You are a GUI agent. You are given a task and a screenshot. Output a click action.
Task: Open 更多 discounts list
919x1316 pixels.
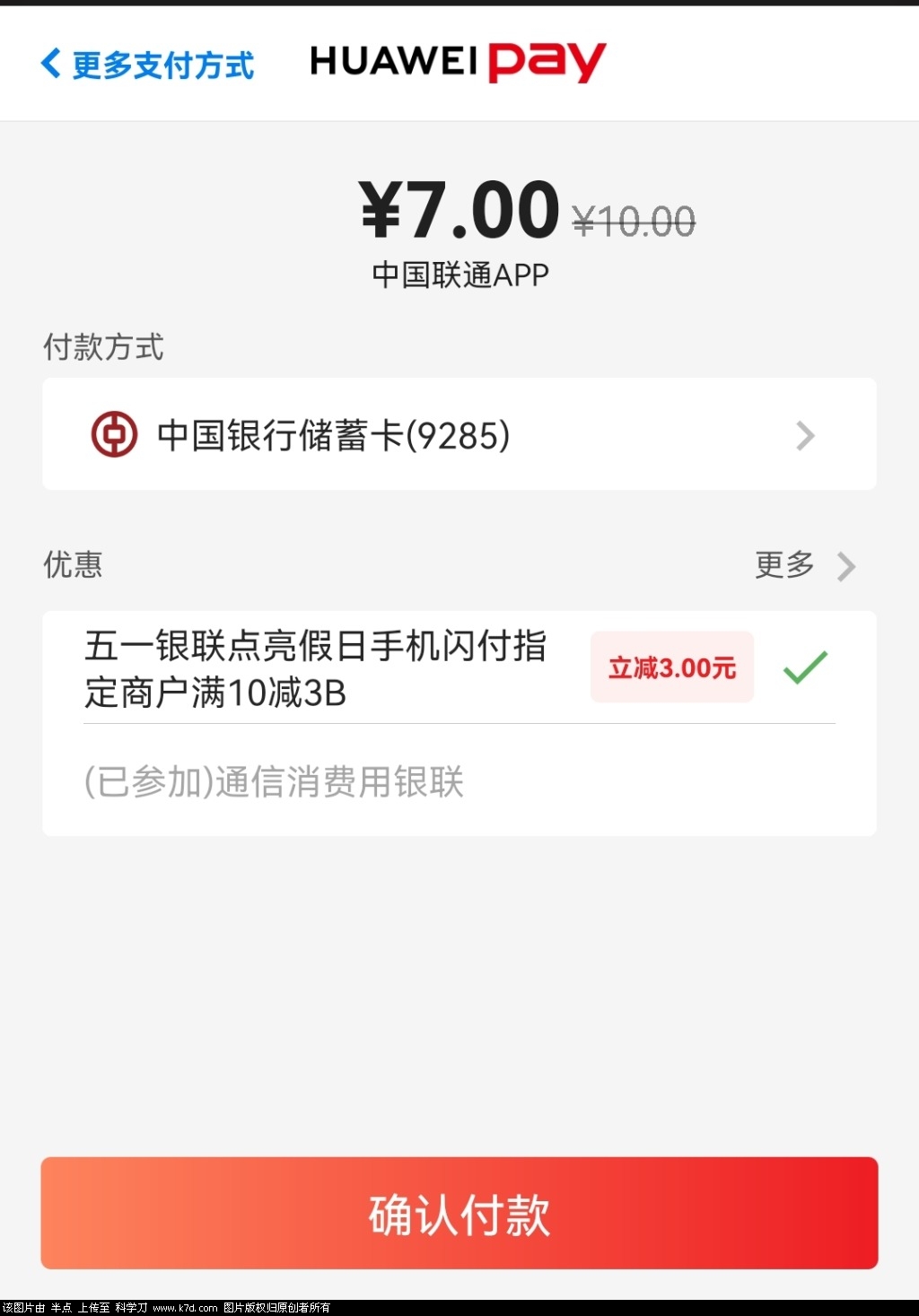click(x=803, y=565)
